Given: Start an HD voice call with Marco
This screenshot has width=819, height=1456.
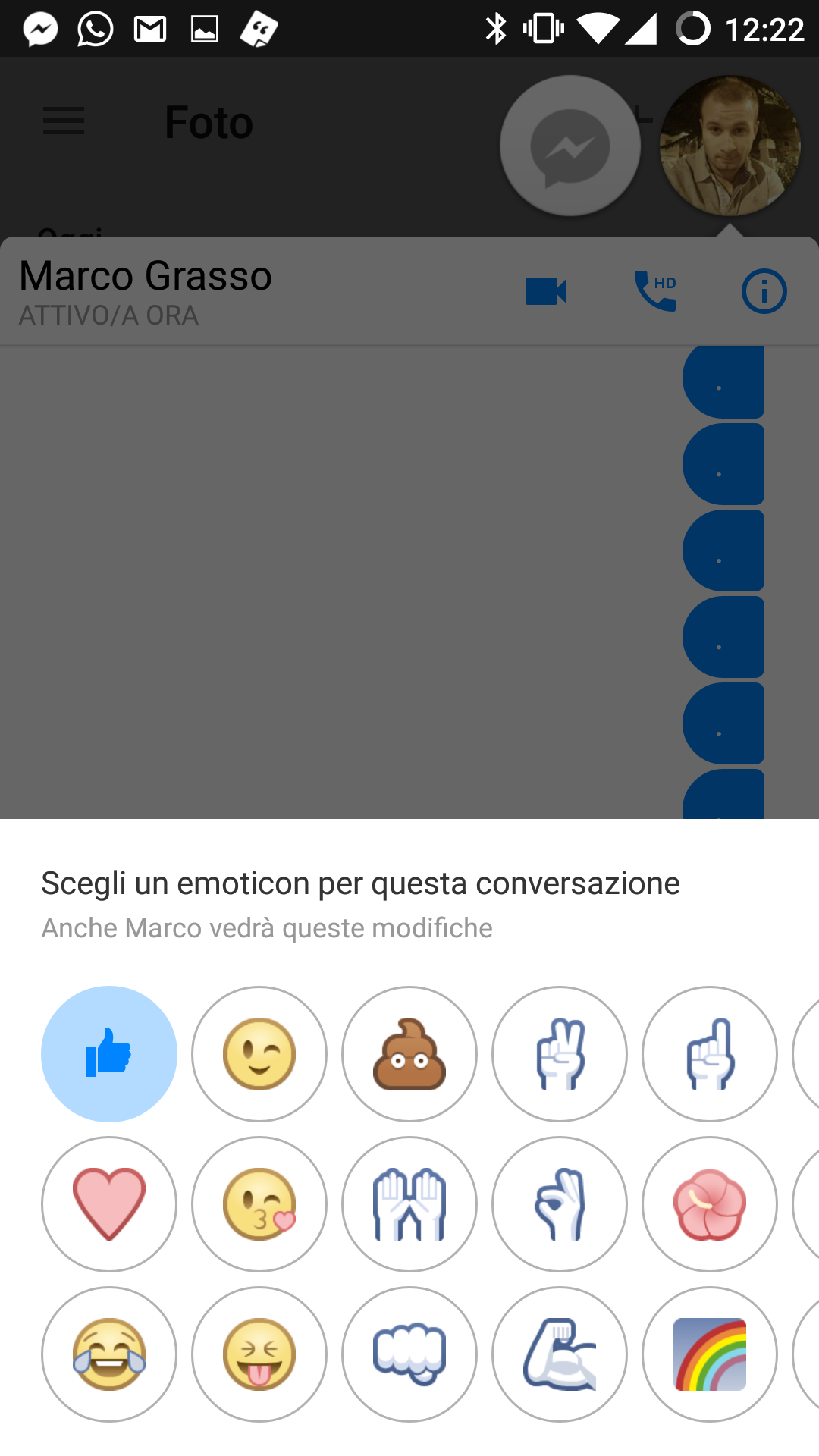Looking at the screenshot, I should tap(655, 291).
